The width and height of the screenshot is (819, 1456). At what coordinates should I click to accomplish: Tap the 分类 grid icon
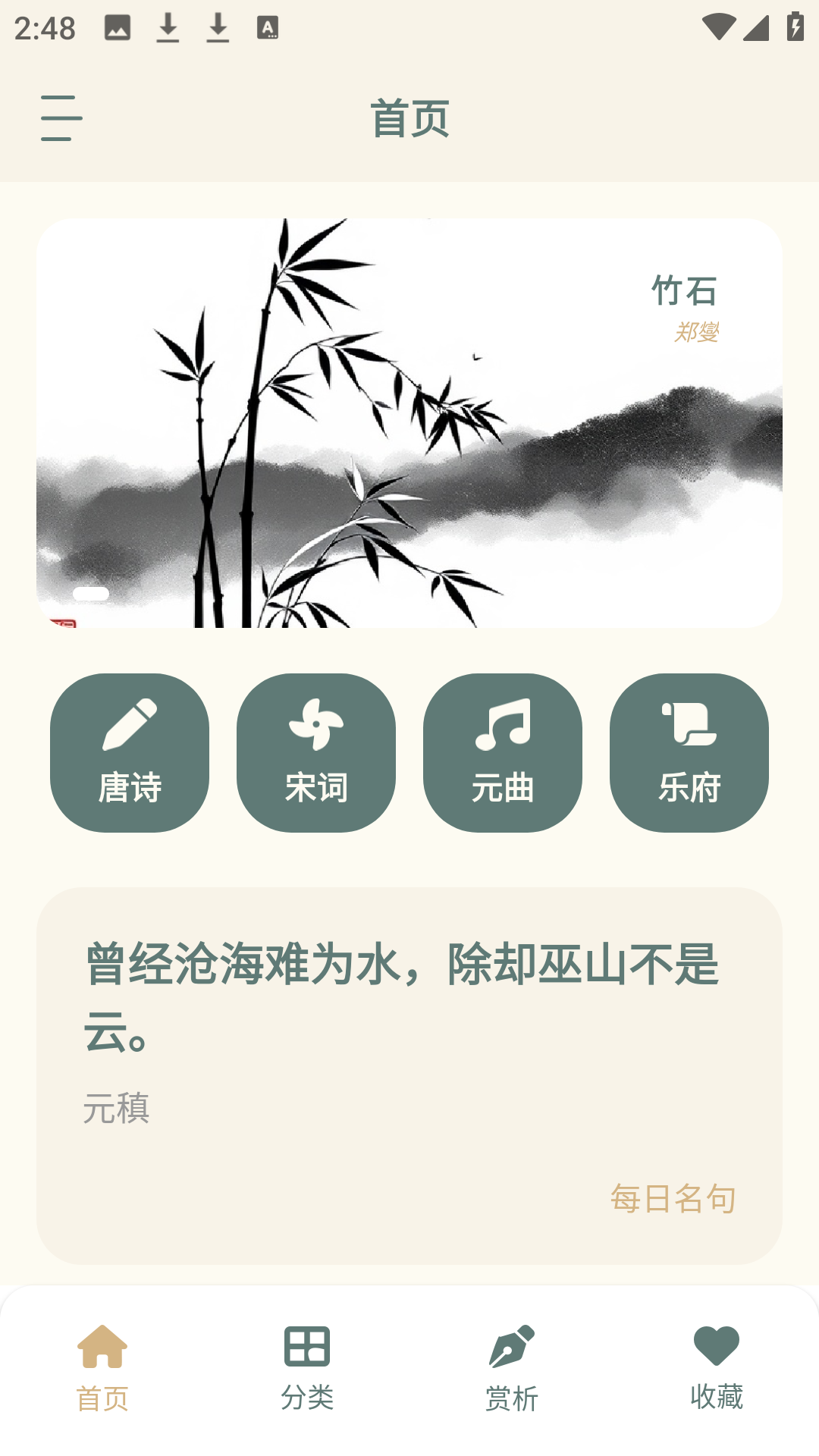[307, 1348]
